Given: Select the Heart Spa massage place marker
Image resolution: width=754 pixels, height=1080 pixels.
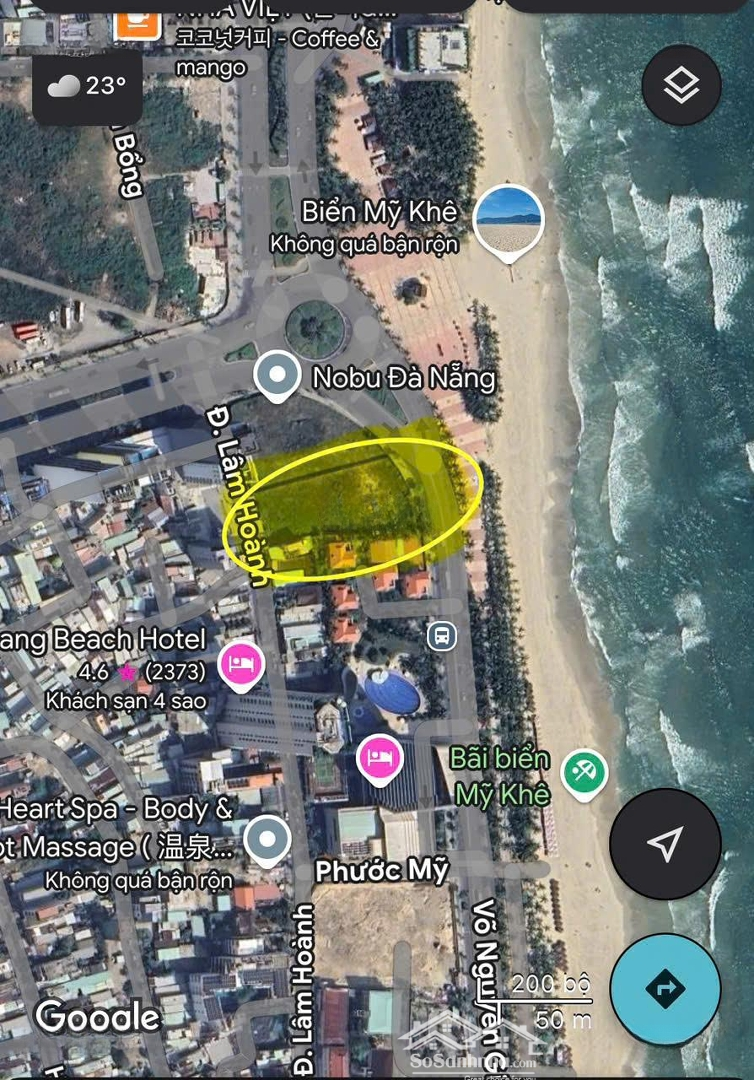Looking at the screenshot, I should pos(267,838).
